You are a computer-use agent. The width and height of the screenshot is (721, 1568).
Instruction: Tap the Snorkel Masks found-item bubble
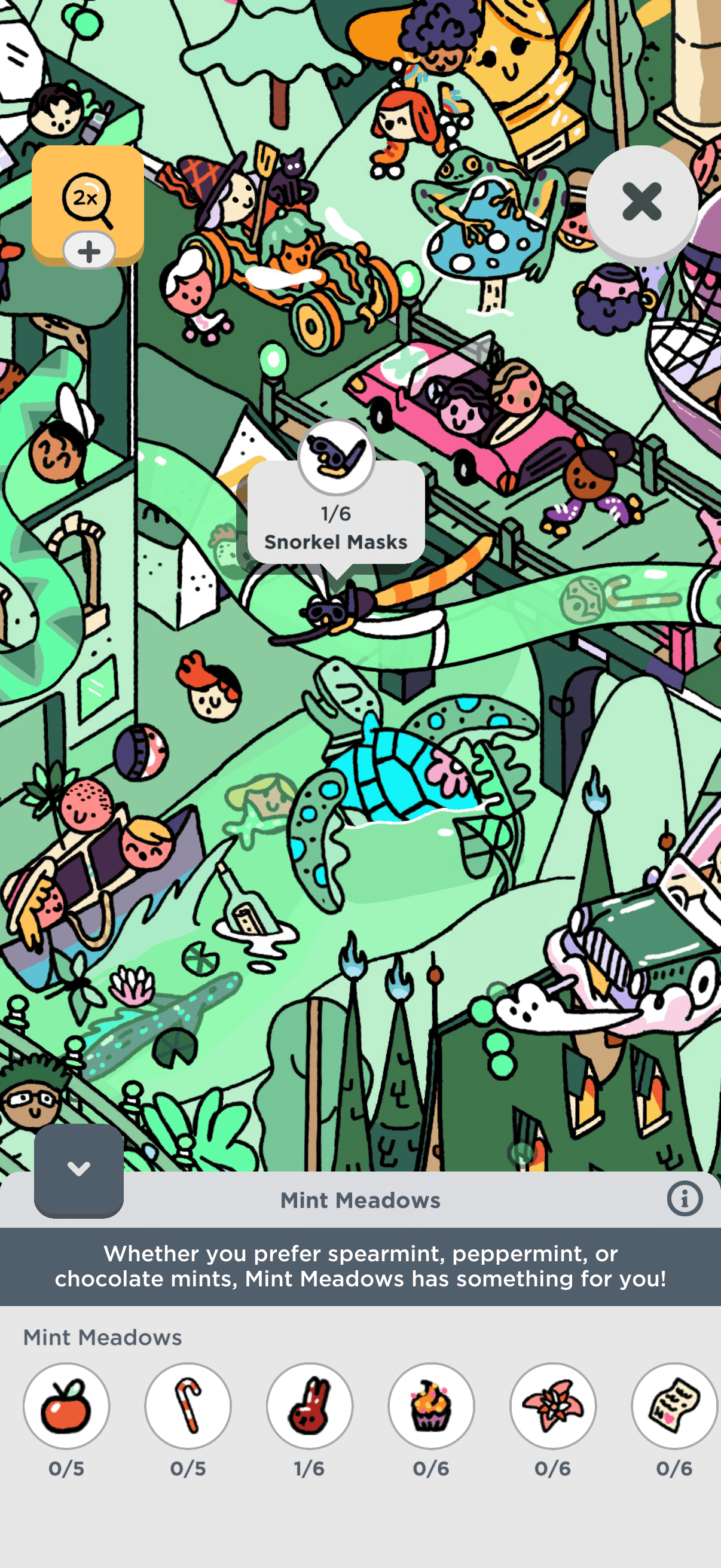coord(336,511)
